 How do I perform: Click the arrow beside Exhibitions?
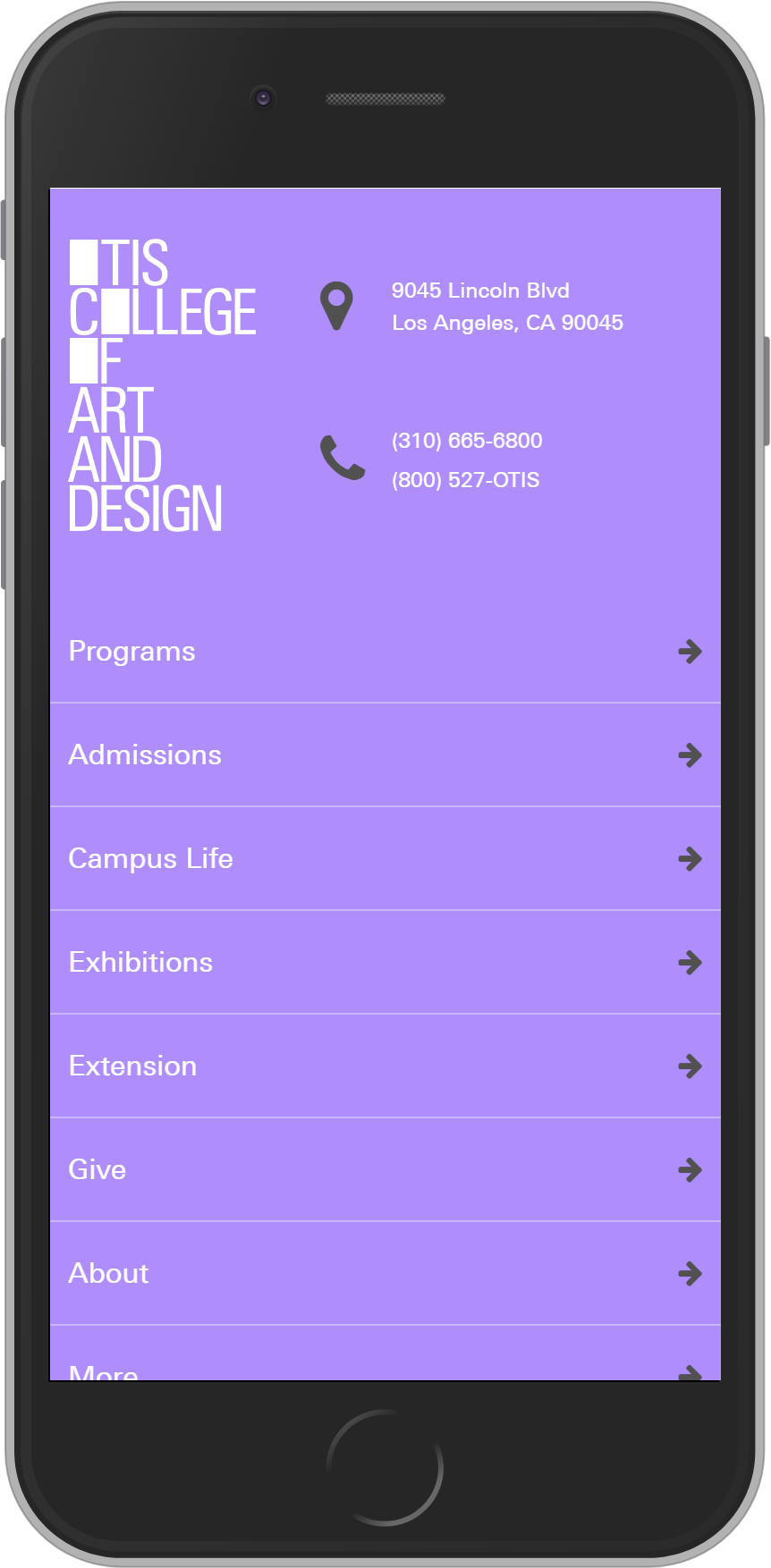pyautogui.click(x=691, y=962)
